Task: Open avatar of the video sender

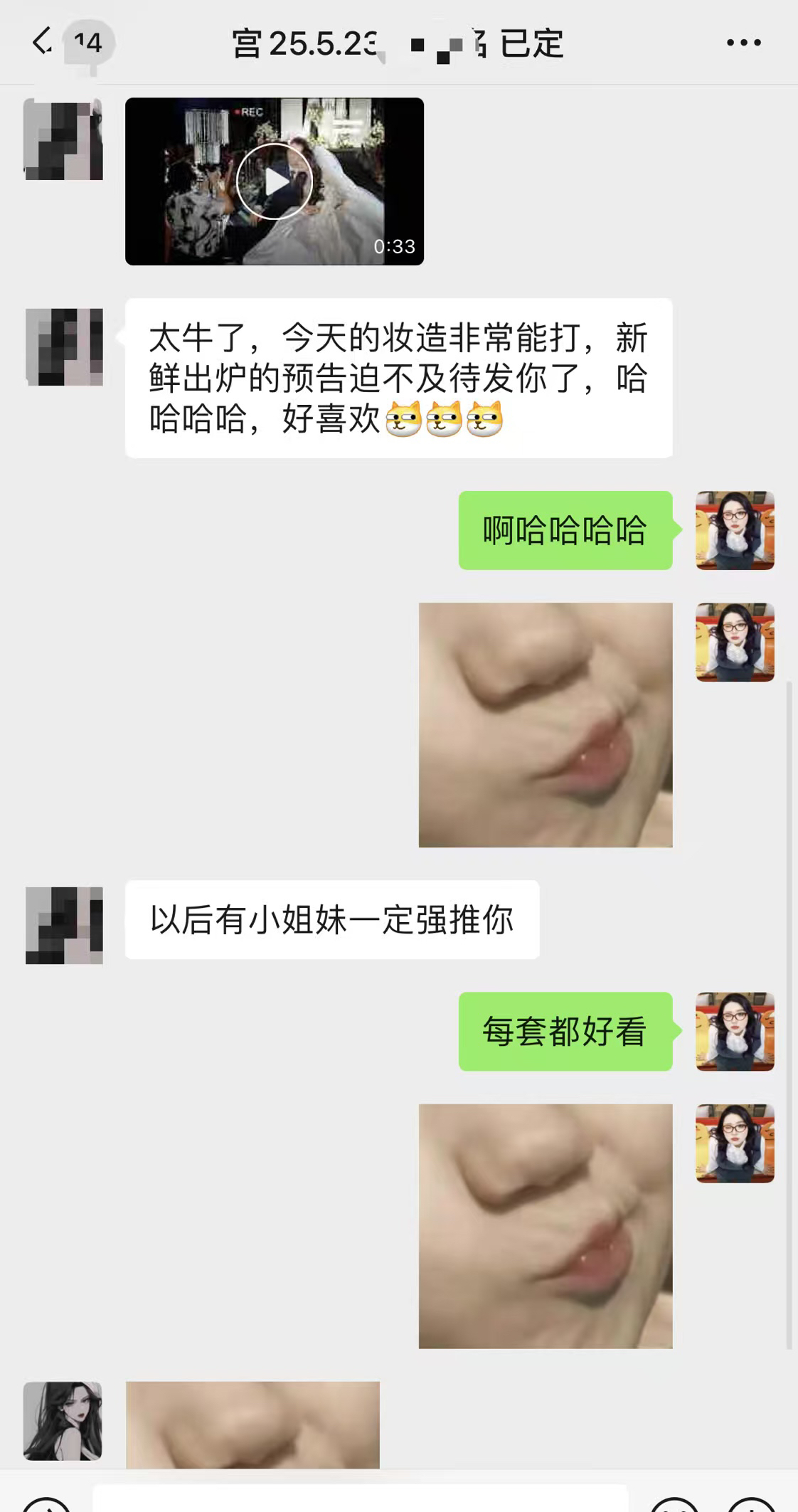Action: point(63,139)
